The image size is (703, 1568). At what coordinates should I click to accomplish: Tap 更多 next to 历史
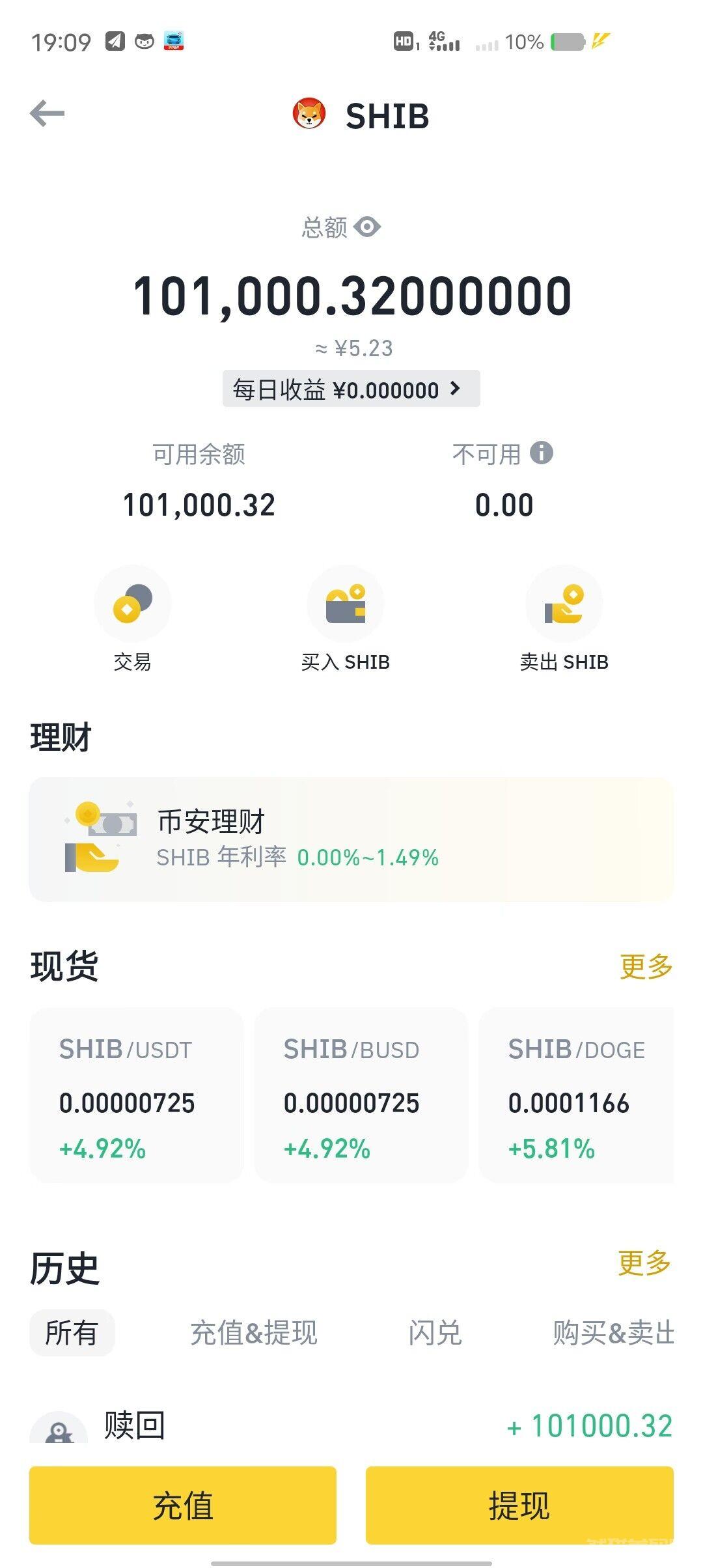coord(644,1263)
